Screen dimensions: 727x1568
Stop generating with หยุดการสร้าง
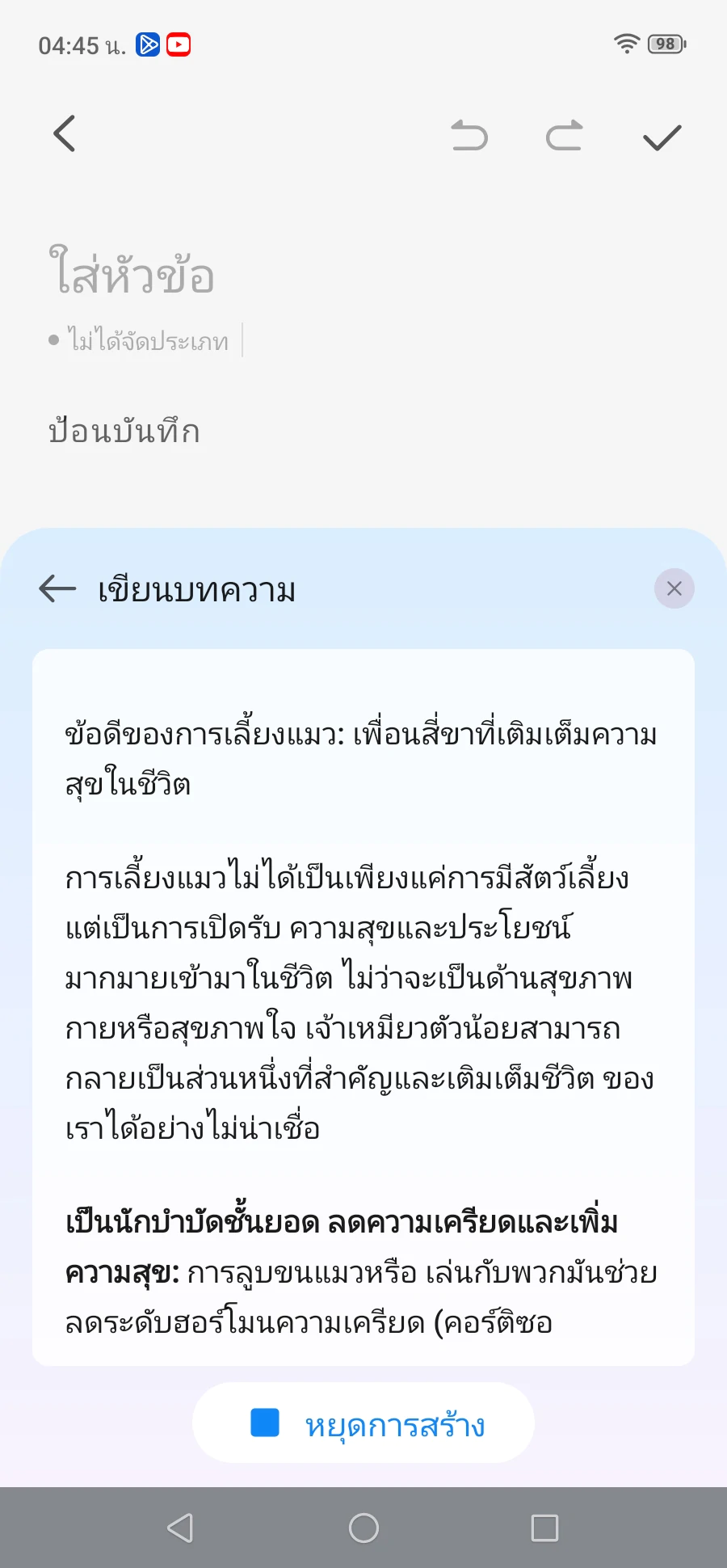pyautogui.click(x=363, y=1423)
